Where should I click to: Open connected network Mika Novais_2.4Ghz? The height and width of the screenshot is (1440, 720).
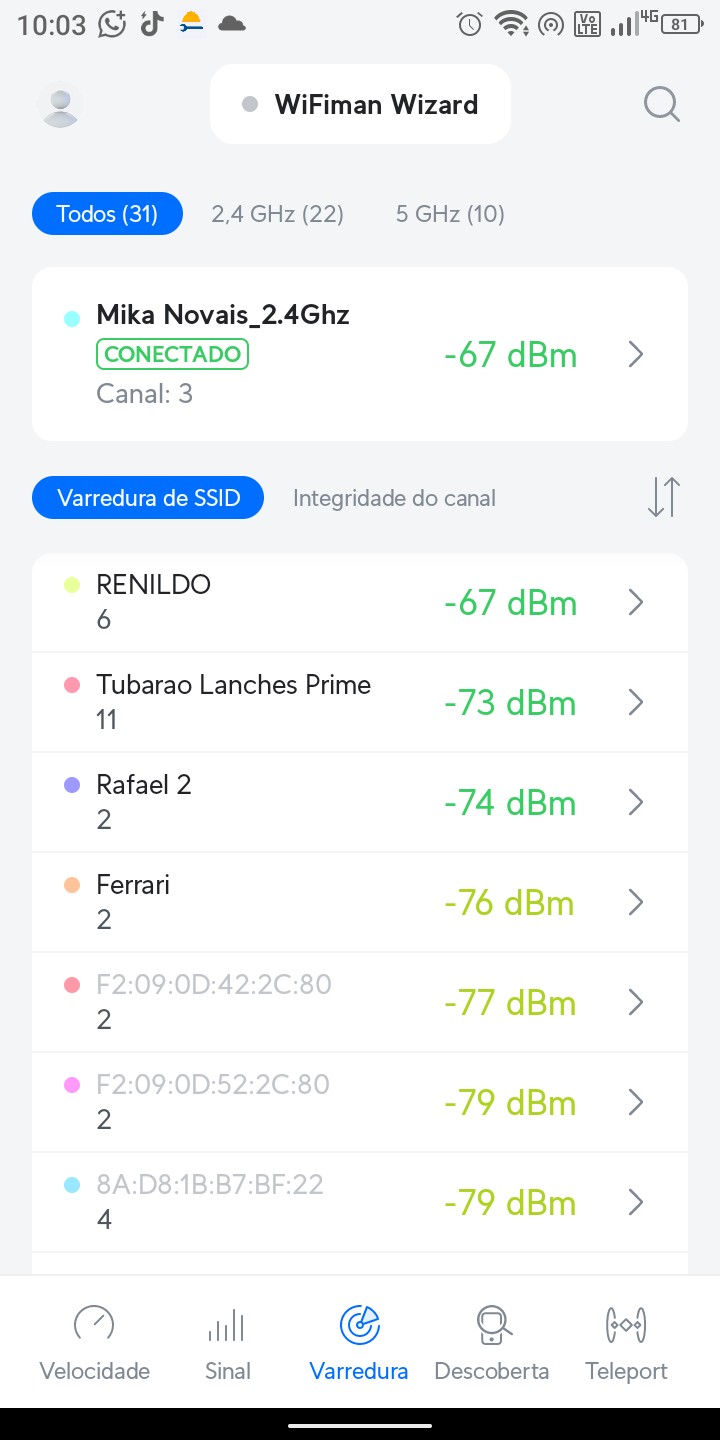pyautogui.click(x=360, y=354)
